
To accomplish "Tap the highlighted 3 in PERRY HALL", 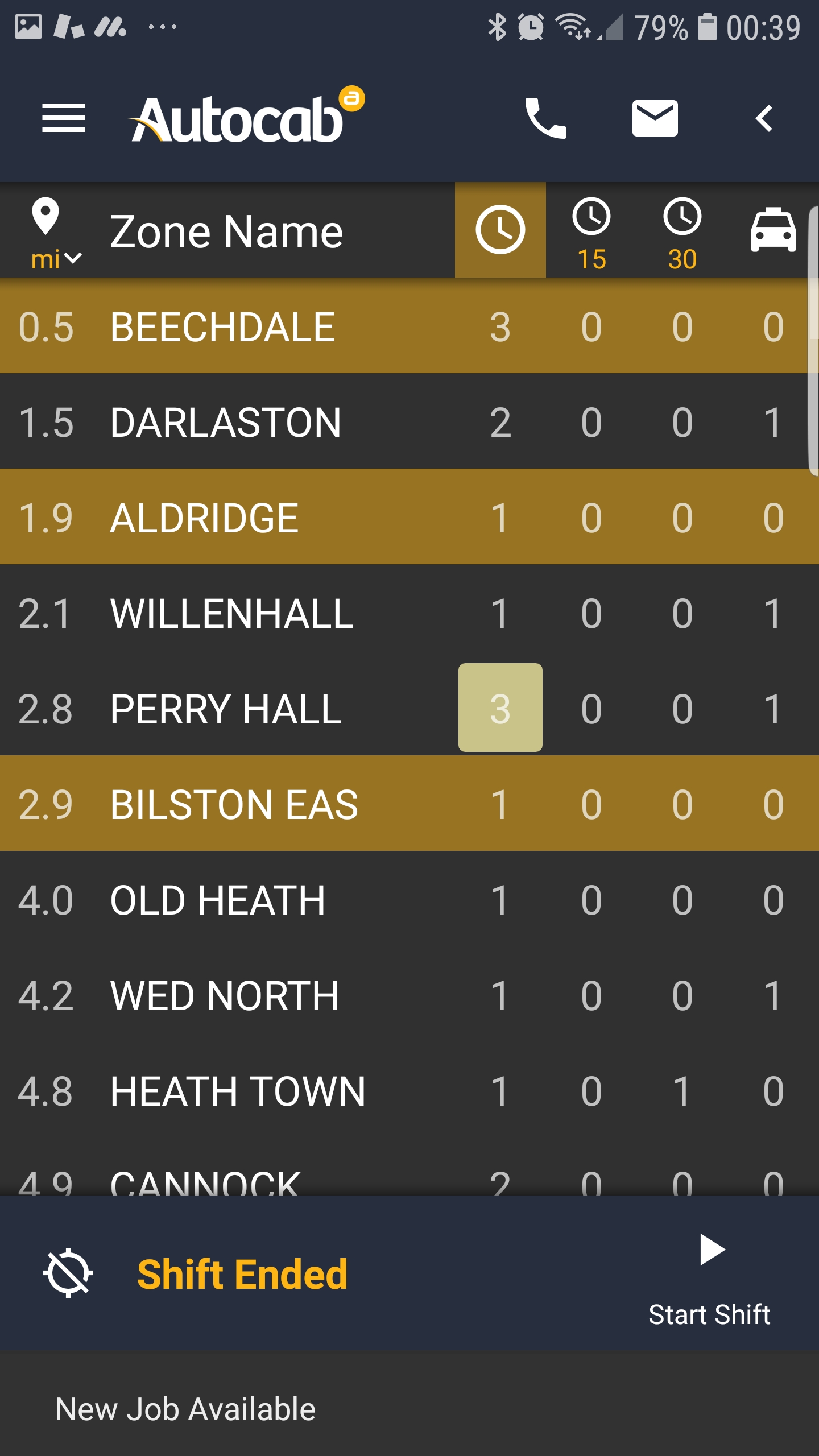I will [x=500, y=708].
